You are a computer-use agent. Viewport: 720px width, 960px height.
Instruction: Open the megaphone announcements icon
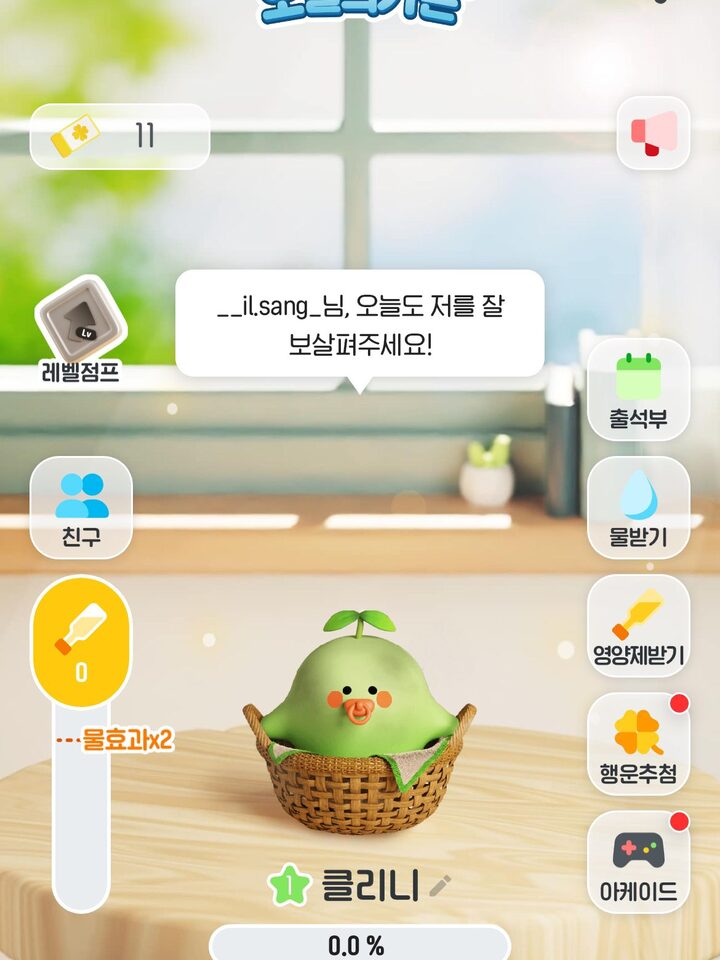pos(653,133)
